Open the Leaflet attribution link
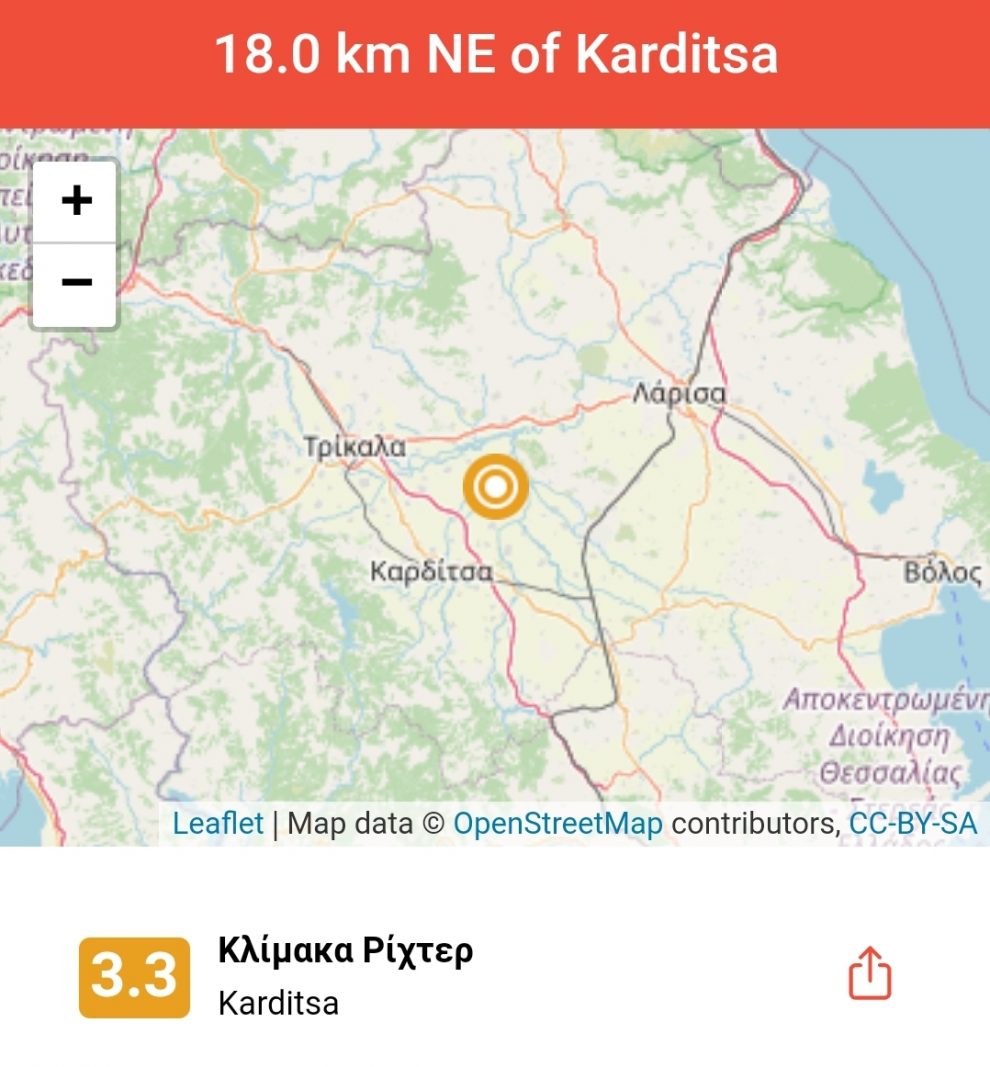 click(x=217, y=824)
